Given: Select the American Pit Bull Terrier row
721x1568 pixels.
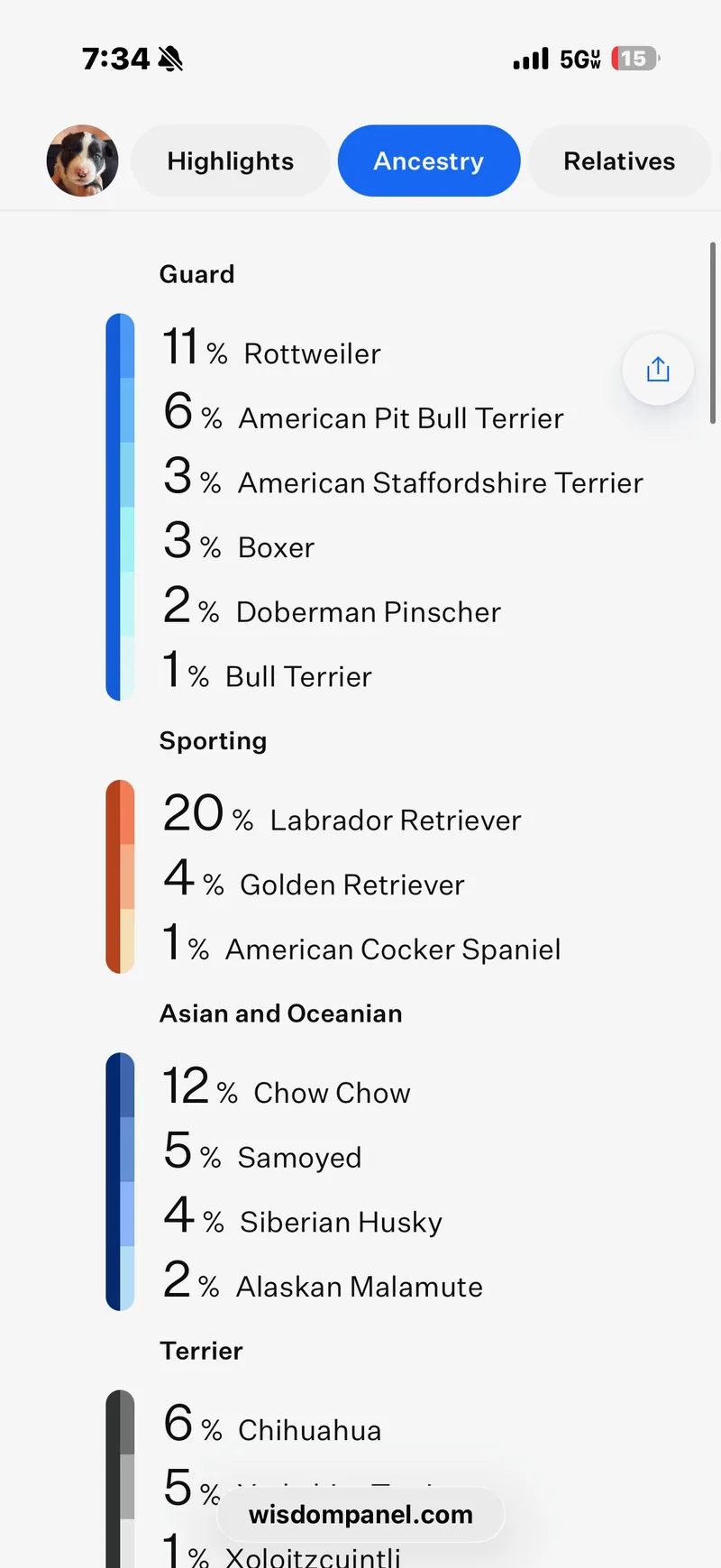Looking at the screenshot, I should click(363, 412).
